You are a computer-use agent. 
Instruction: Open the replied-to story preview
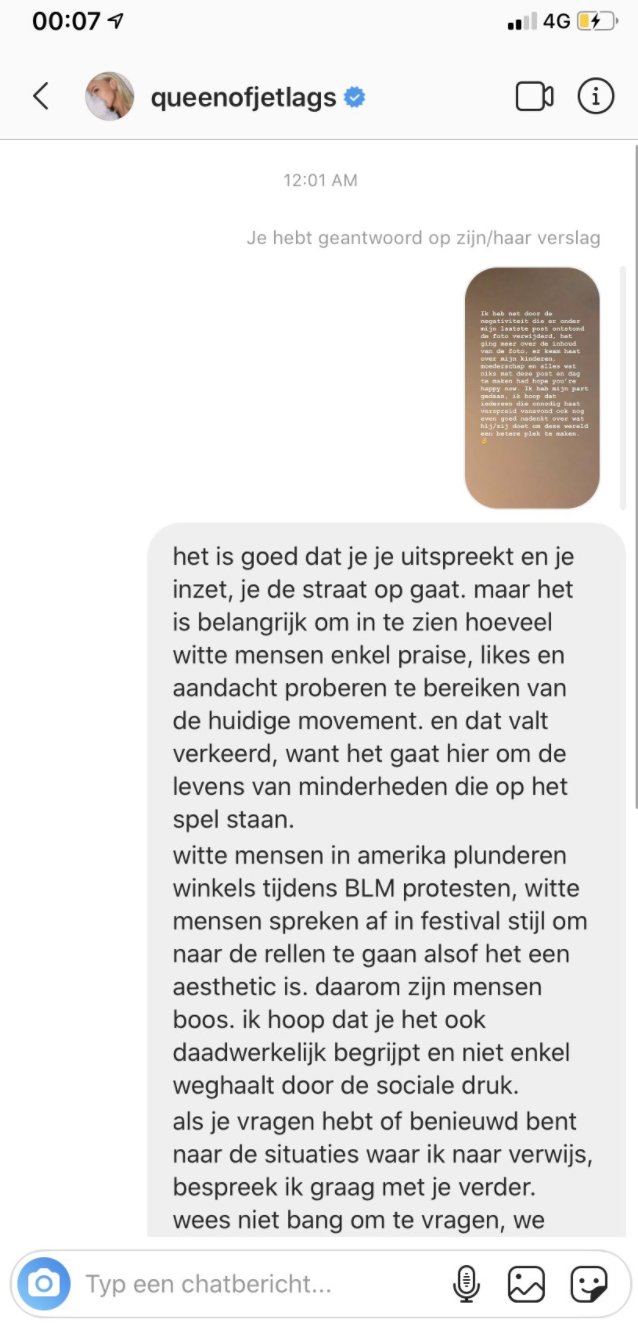coord(532,388)
